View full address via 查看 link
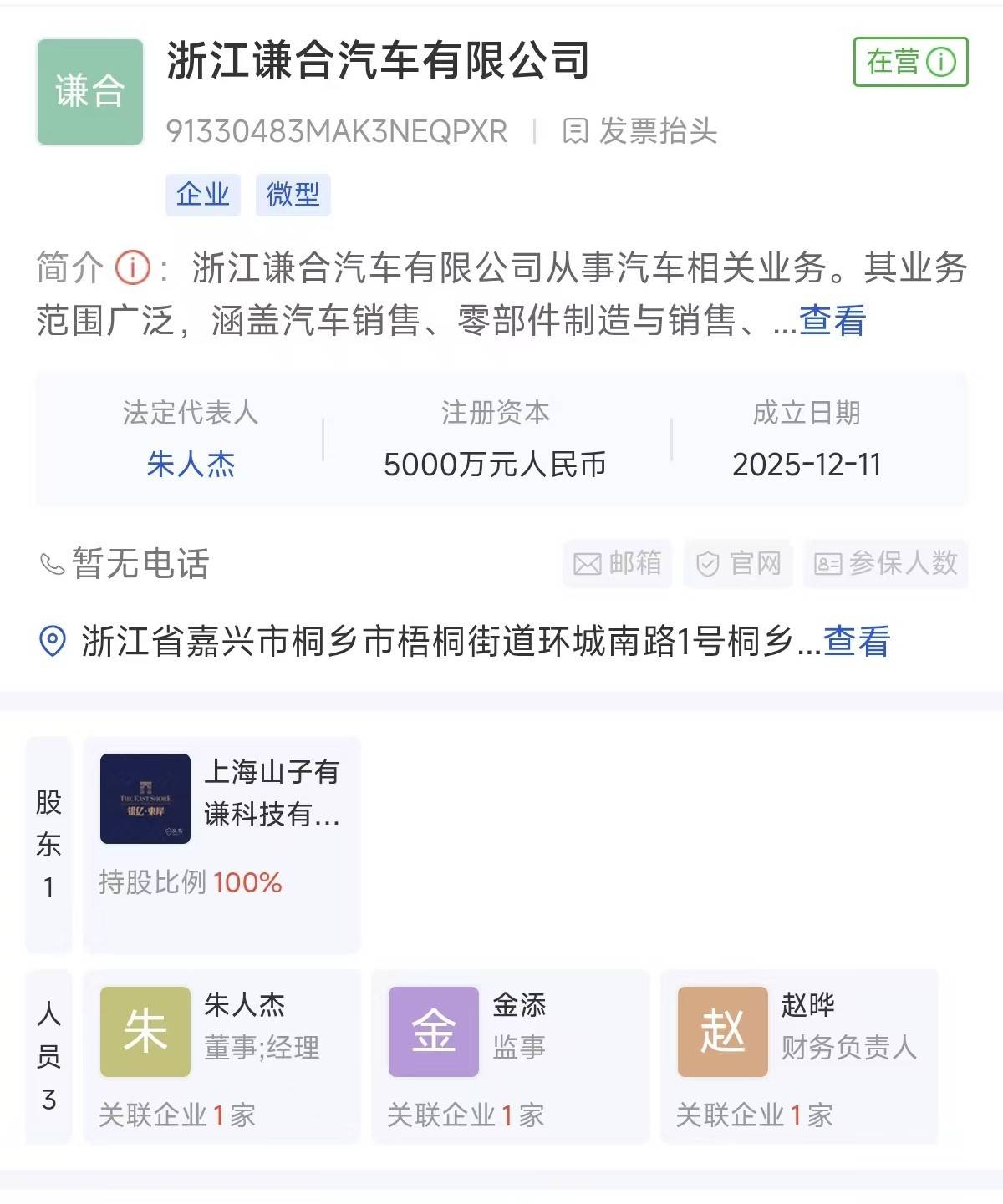The height and width of the screenshot is (1204, 1003). tap(857, 642)
